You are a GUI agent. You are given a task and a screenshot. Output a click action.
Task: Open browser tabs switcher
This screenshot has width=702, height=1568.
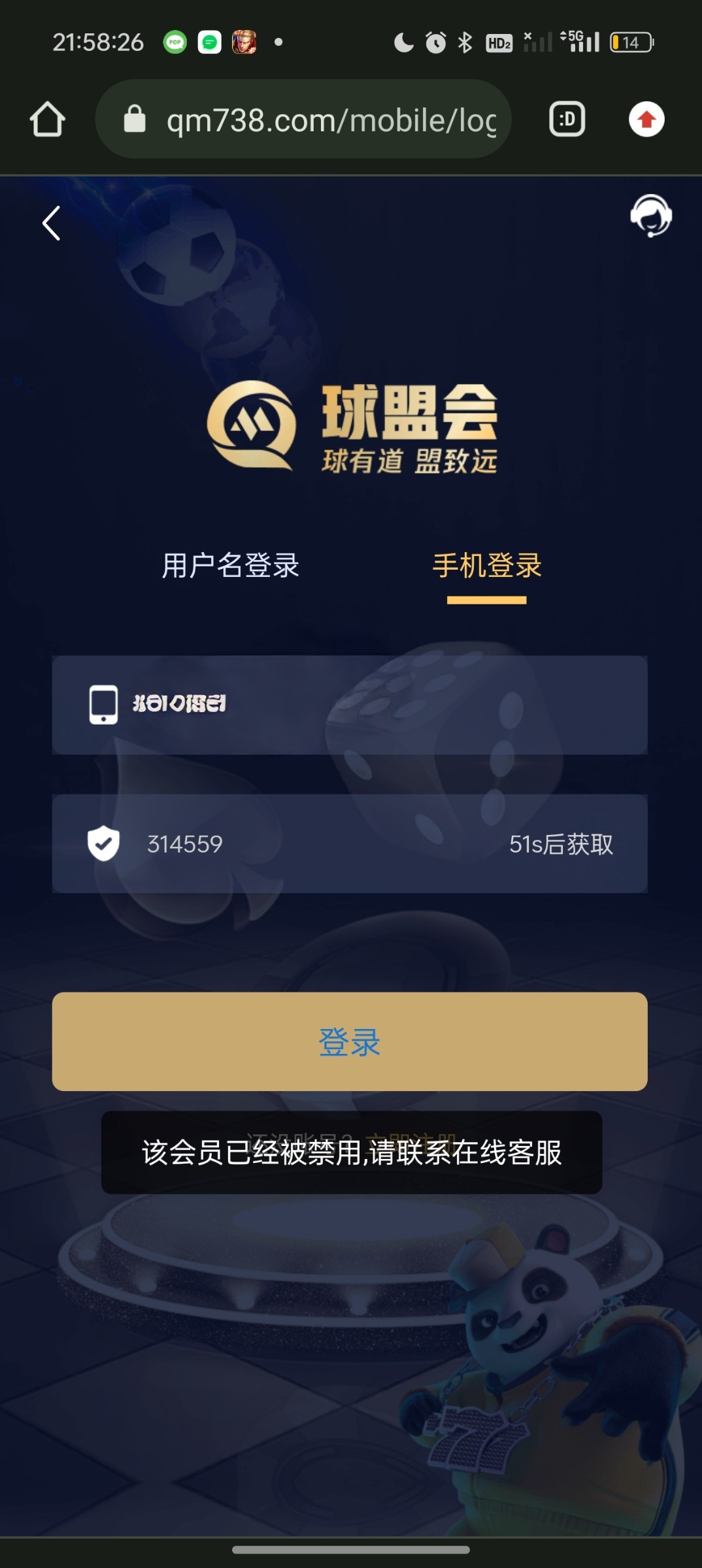click(567, 120)
